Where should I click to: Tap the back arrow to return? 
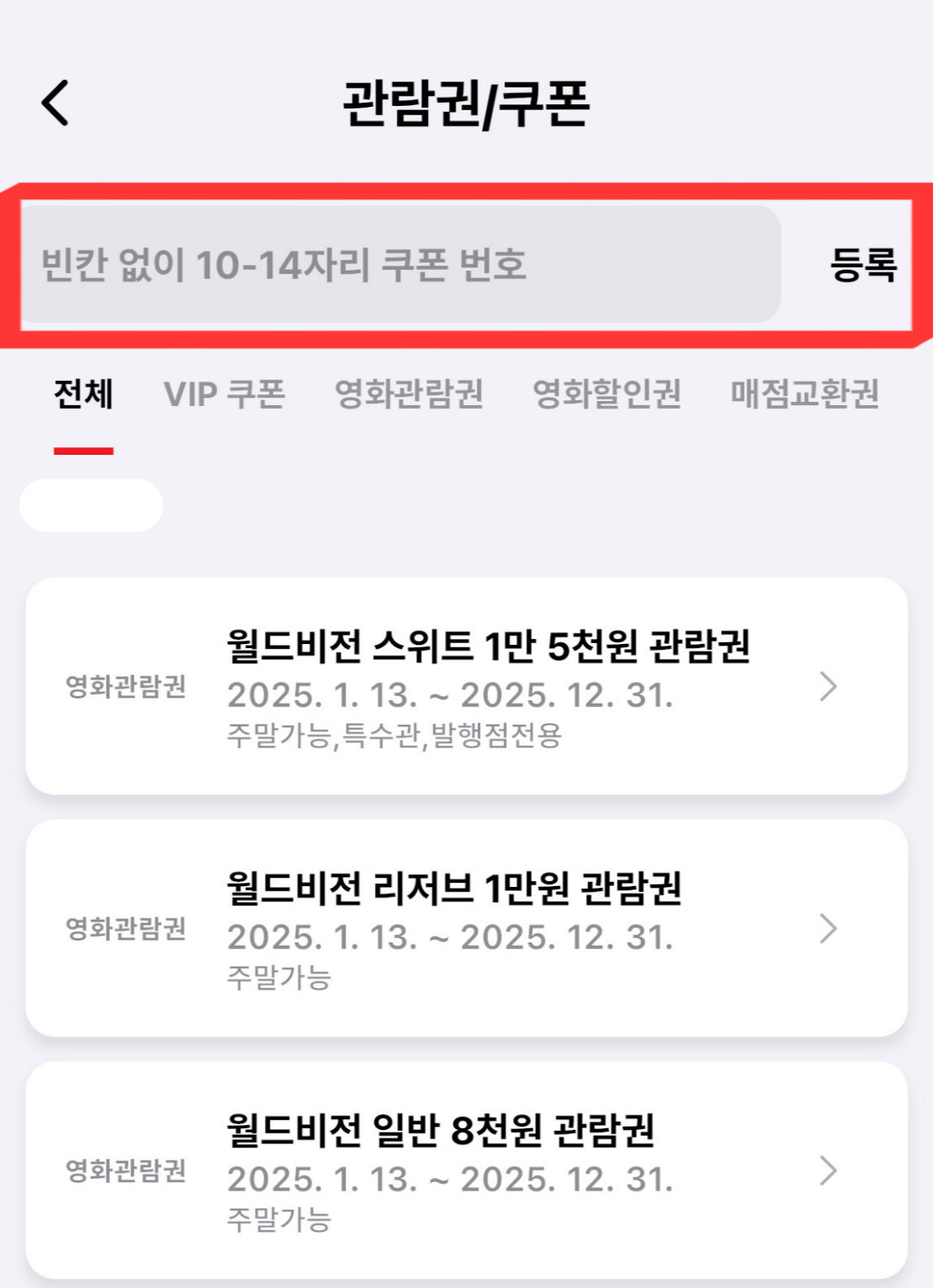54,103
